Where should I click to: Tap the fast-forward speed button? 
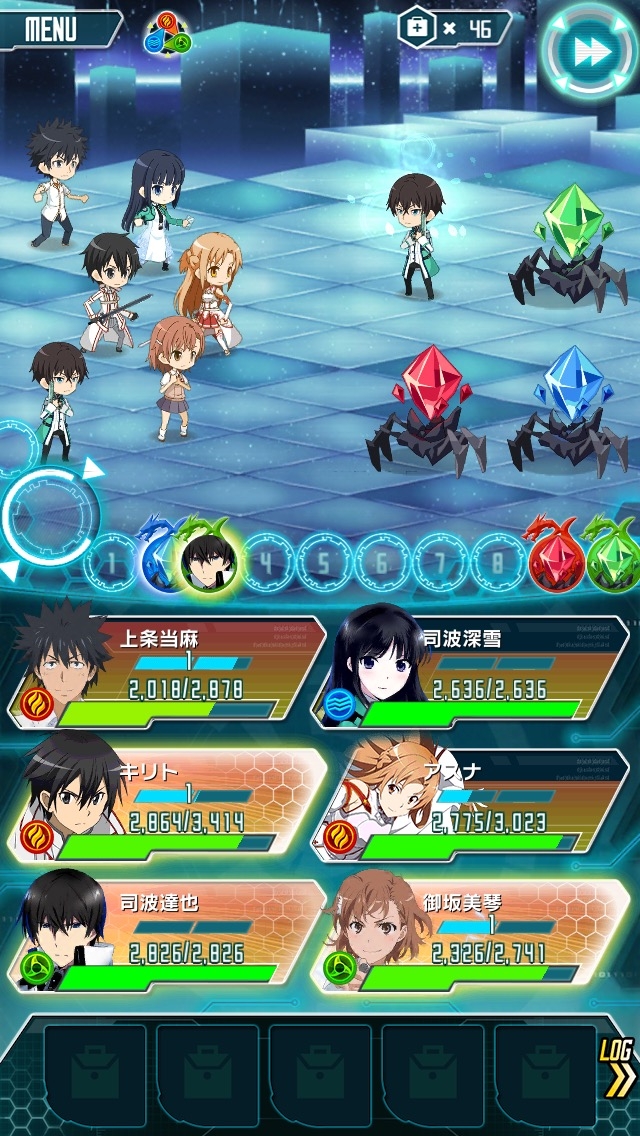point(591,51)
